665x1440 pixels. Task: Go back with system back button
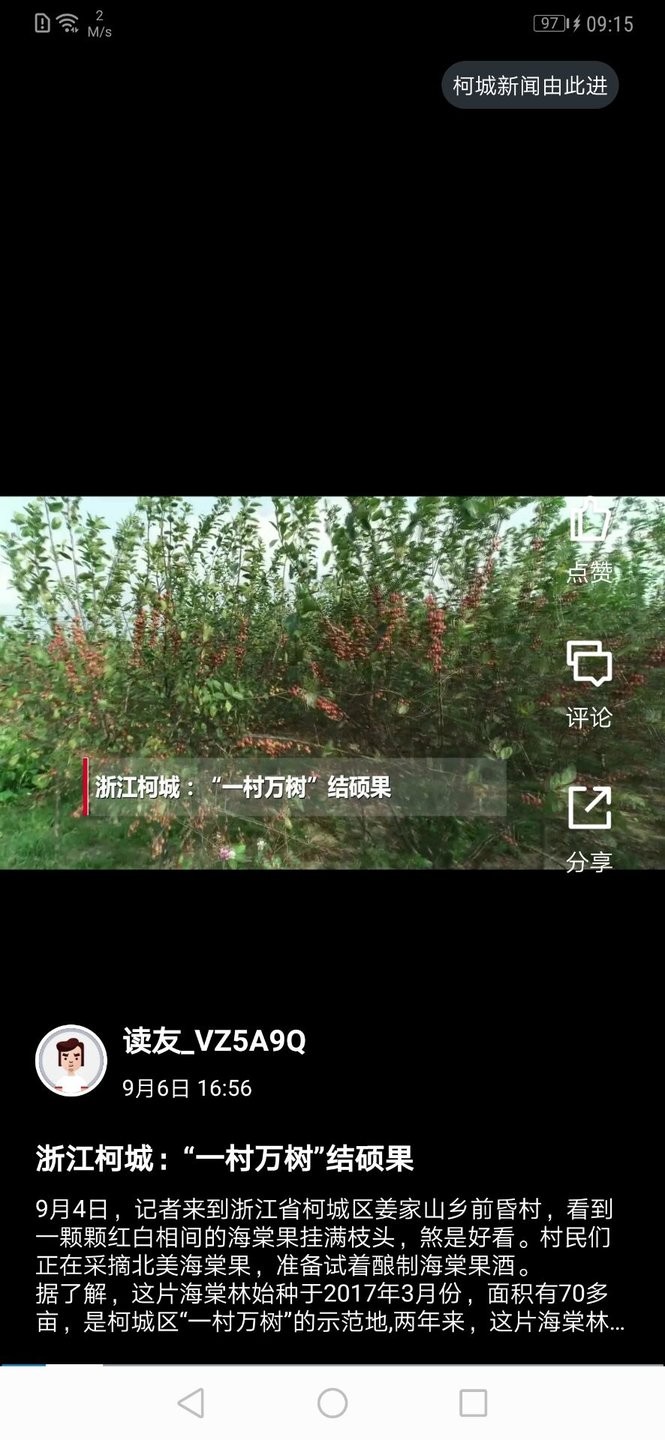point(190,1403)
